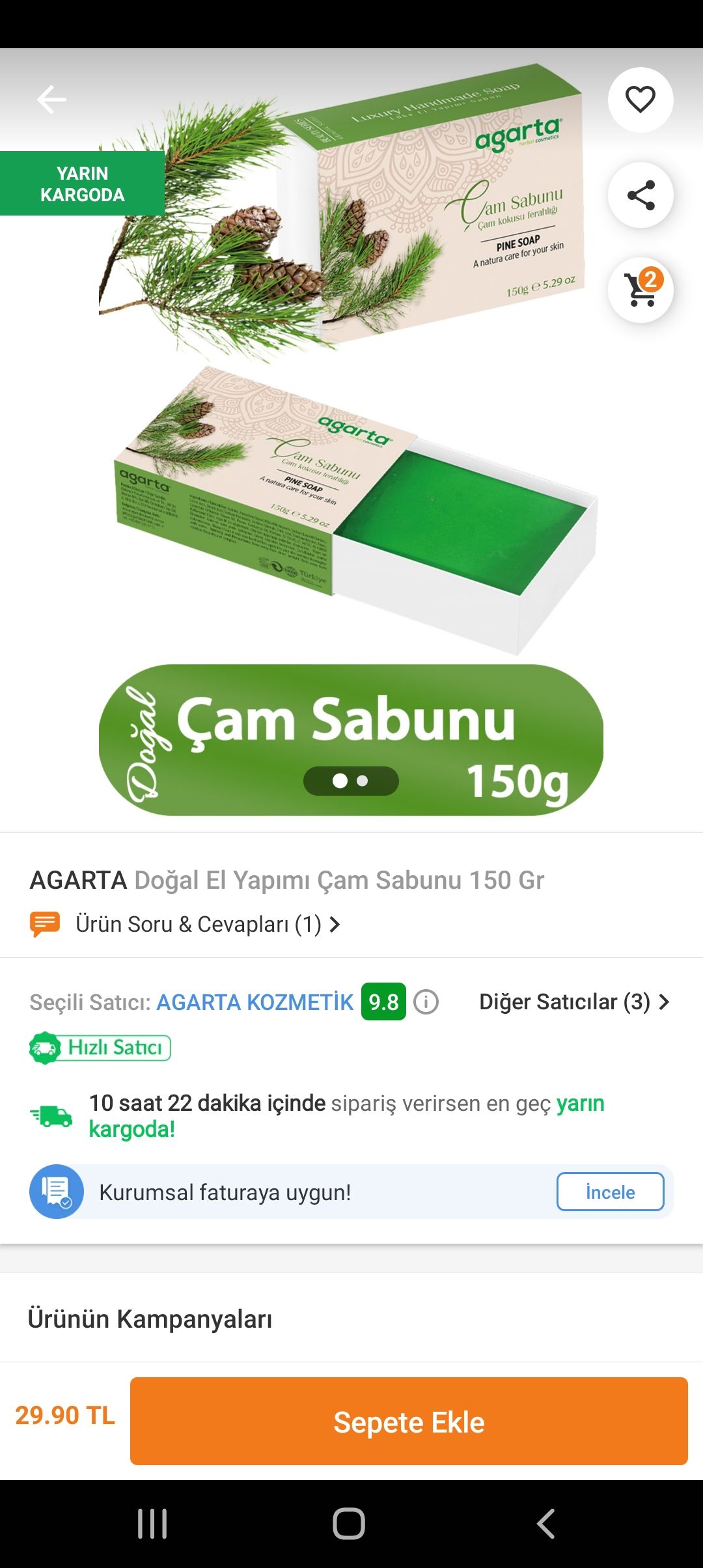This screenshot has width=703, height=1568.
Task: Tap the system home button
Action: tap(349, 1524)
